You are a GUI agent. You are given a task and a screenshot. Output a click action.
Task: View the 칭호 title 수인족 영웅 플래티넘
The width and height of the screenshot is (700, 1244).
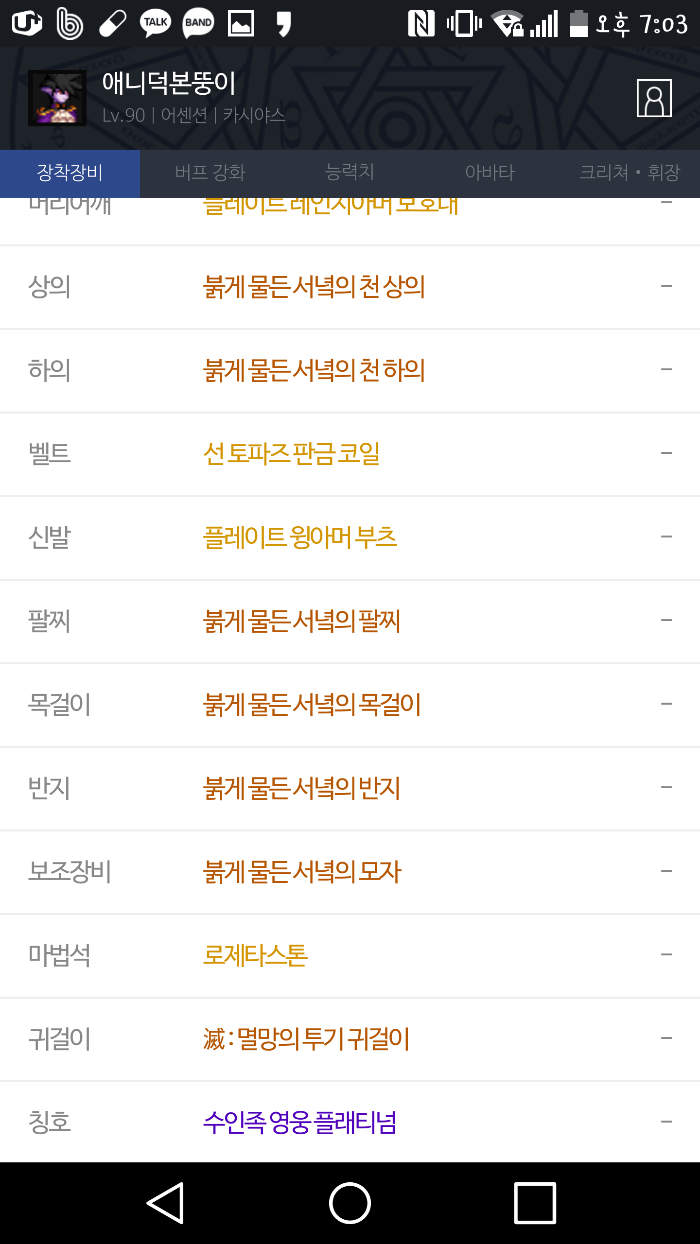tap(300, 1122)
